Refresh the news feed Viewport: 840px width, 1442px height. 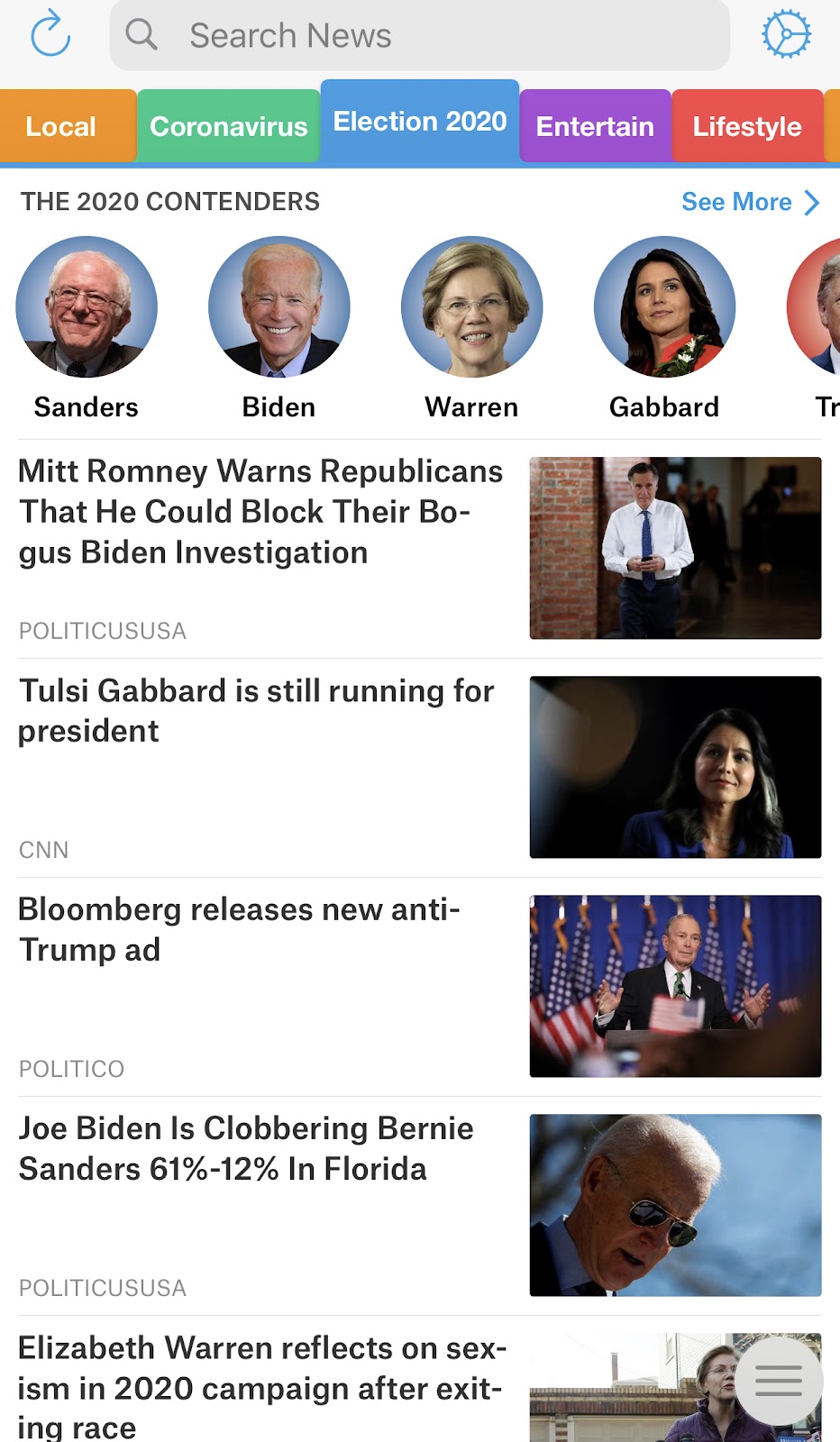coord(50,34)
